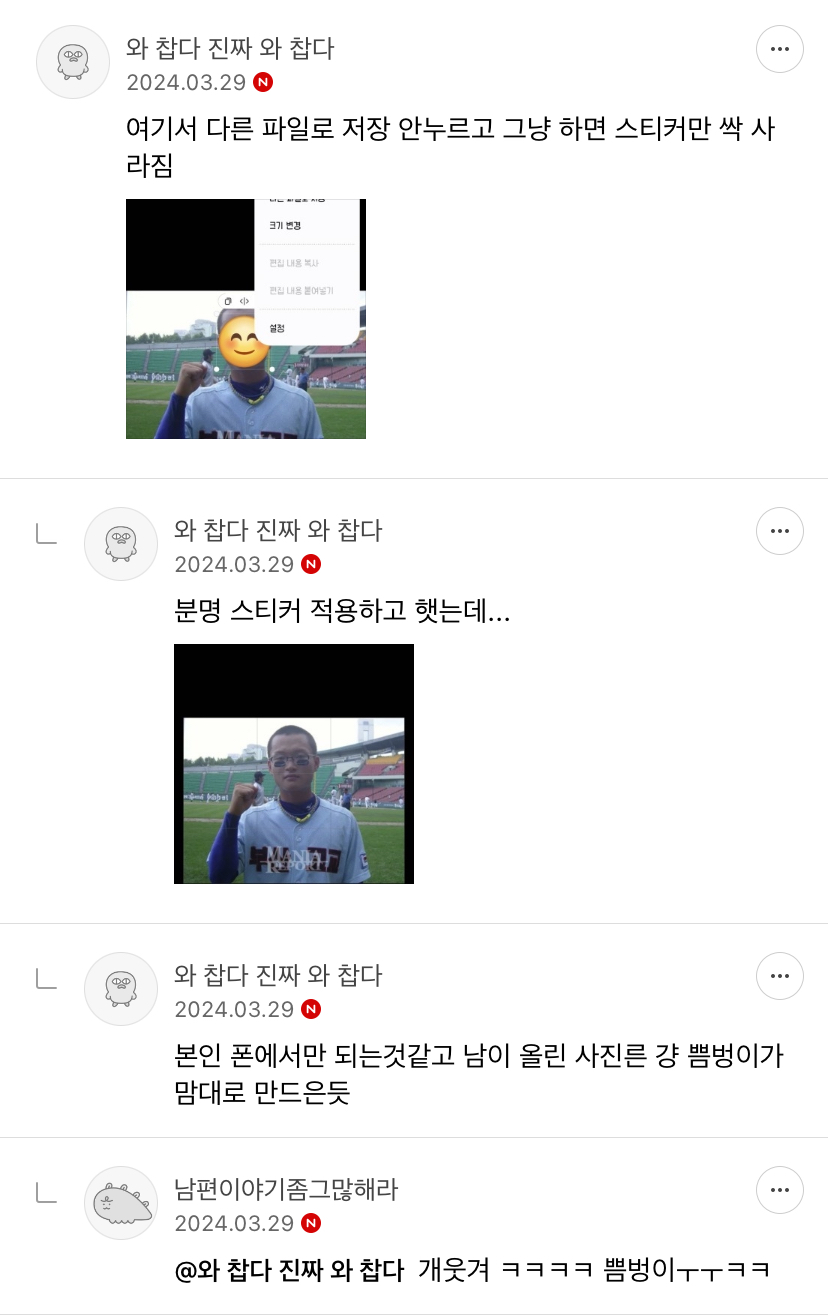Tap the nickname on the '본인 폰에서만' reply
Image resolution: width=828 pixels, height=1316 pixels.
click(x=277, y=975)
